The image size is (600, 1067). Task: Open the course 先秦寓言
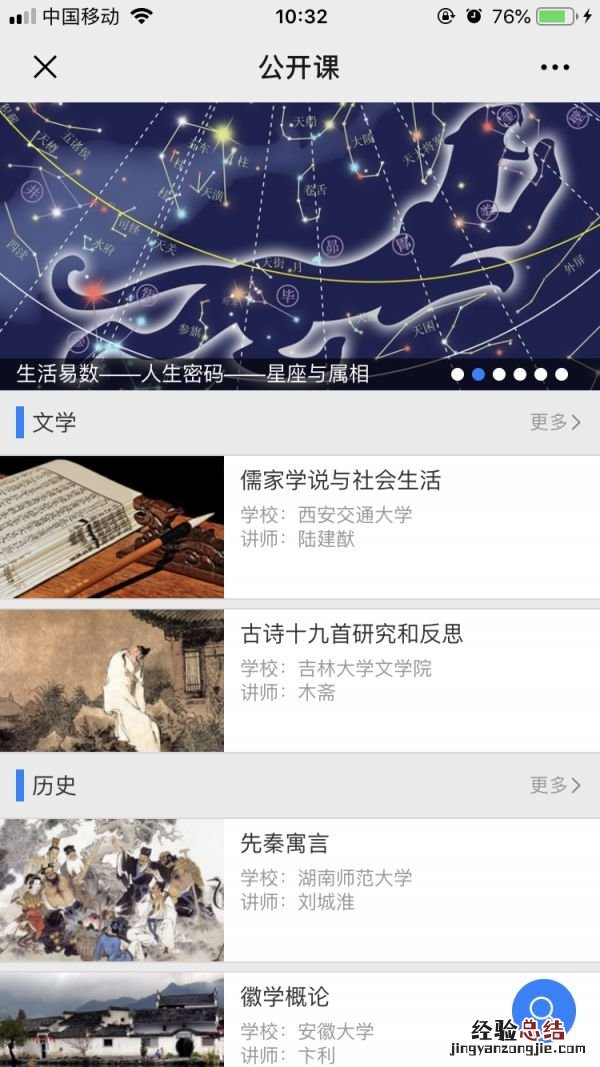pos(285,844)
